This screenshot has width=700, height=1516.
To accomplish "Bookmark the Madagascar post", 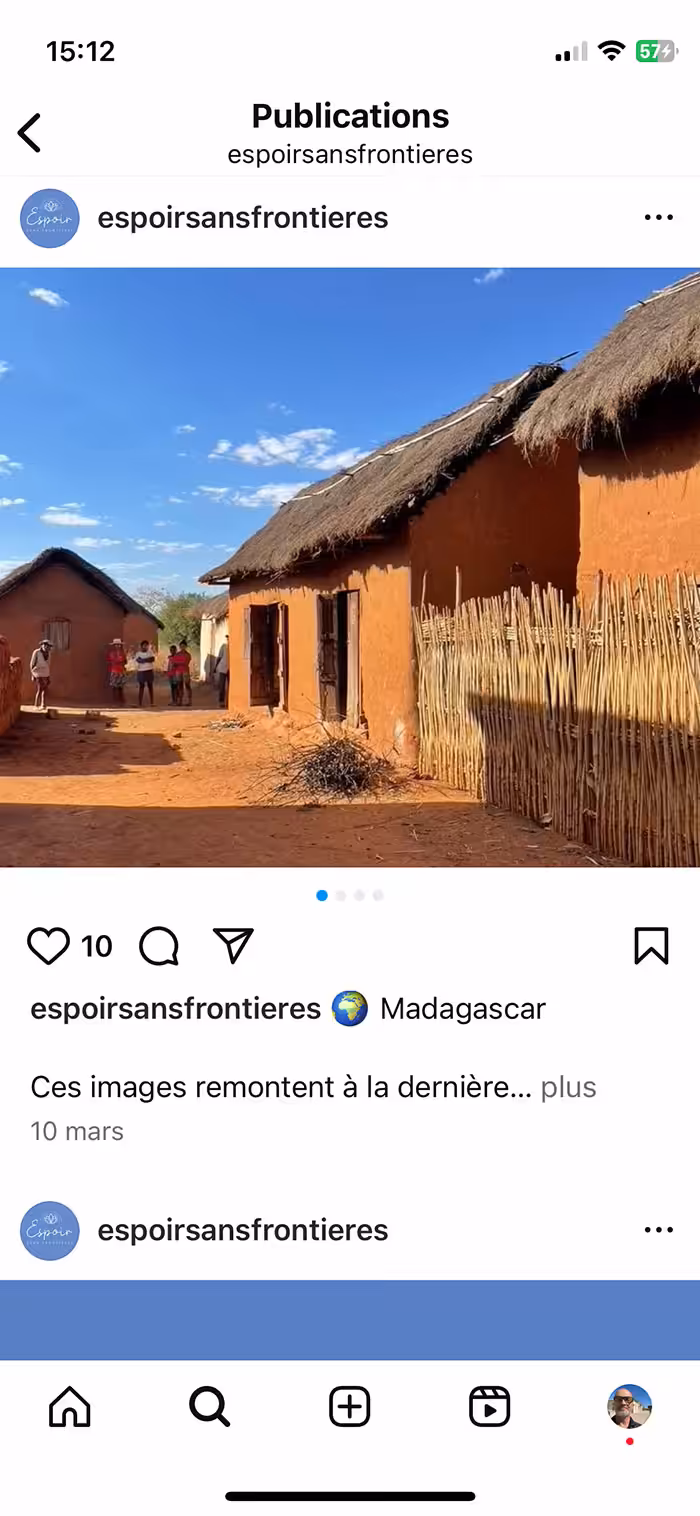I will pos(651,946).
